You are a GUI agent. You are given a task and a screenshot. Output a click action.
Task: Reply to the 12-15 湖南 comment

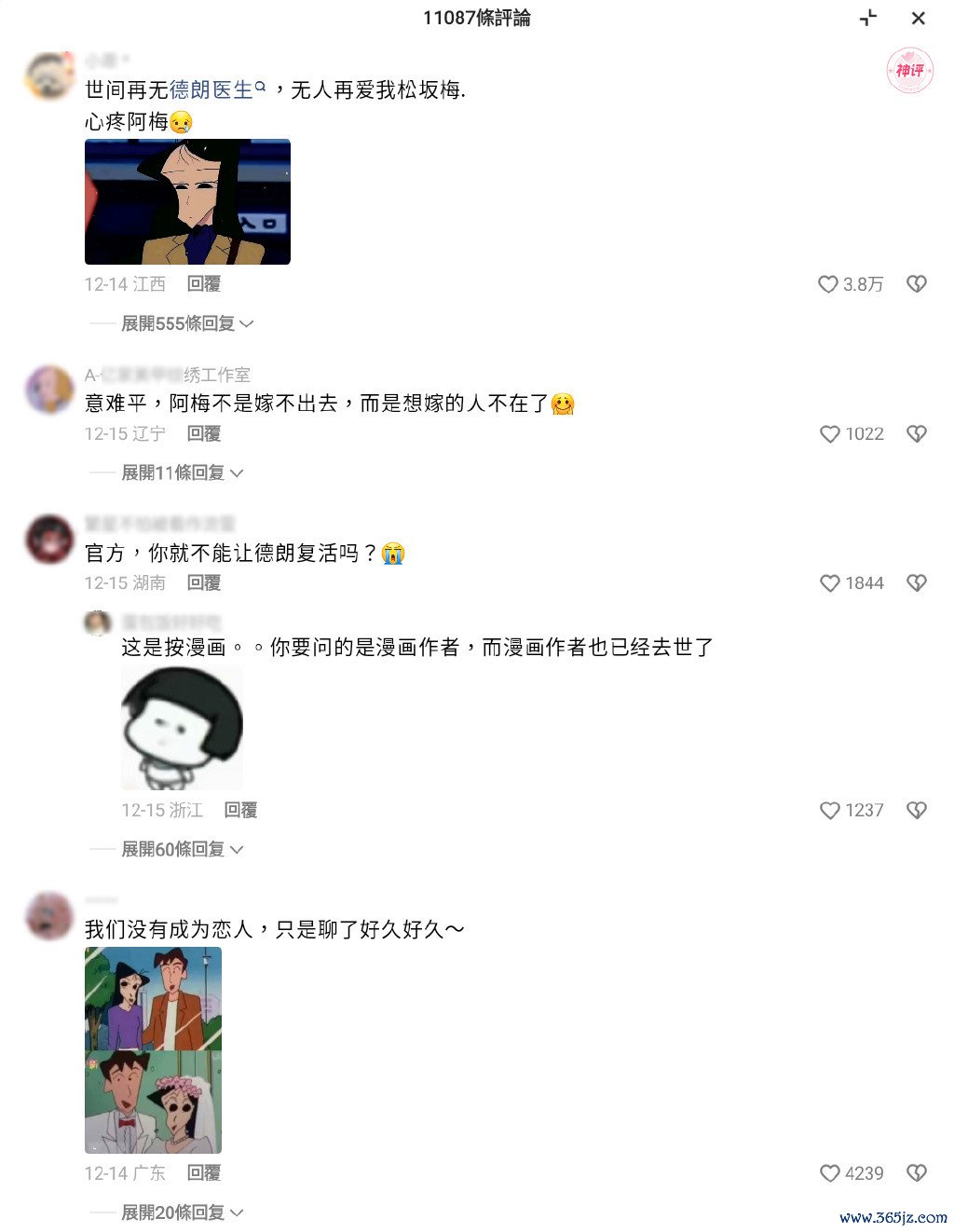click(x=204, y=583)
